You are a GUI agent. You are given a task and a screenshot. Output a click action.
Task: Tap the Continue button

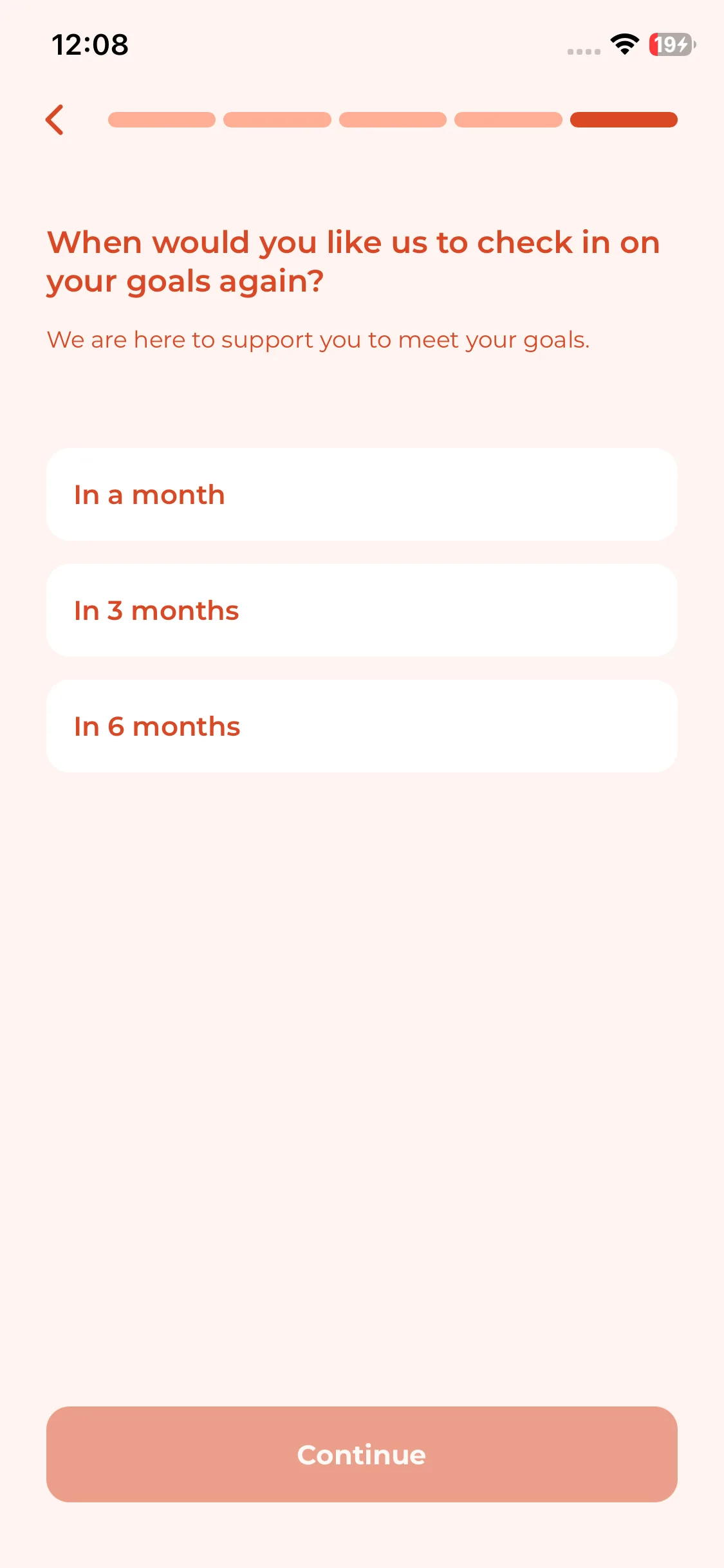[362, 1454]
